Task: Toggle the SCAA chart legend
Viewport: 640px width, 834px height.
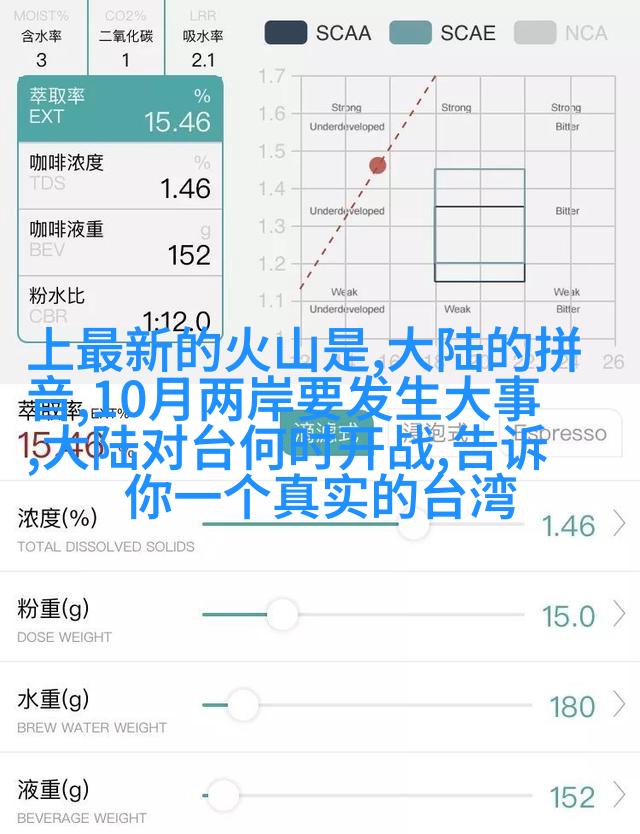Action: click(318, 32)
